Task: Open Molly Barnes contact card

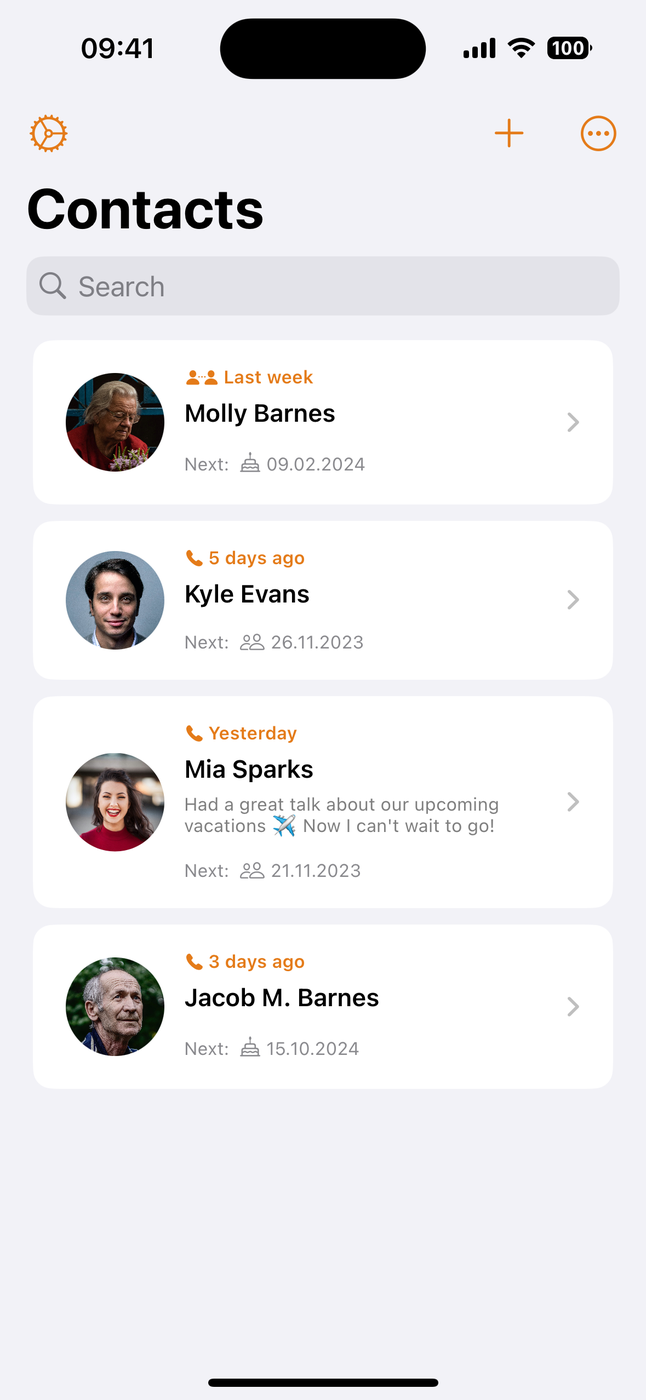Action: 322,422
